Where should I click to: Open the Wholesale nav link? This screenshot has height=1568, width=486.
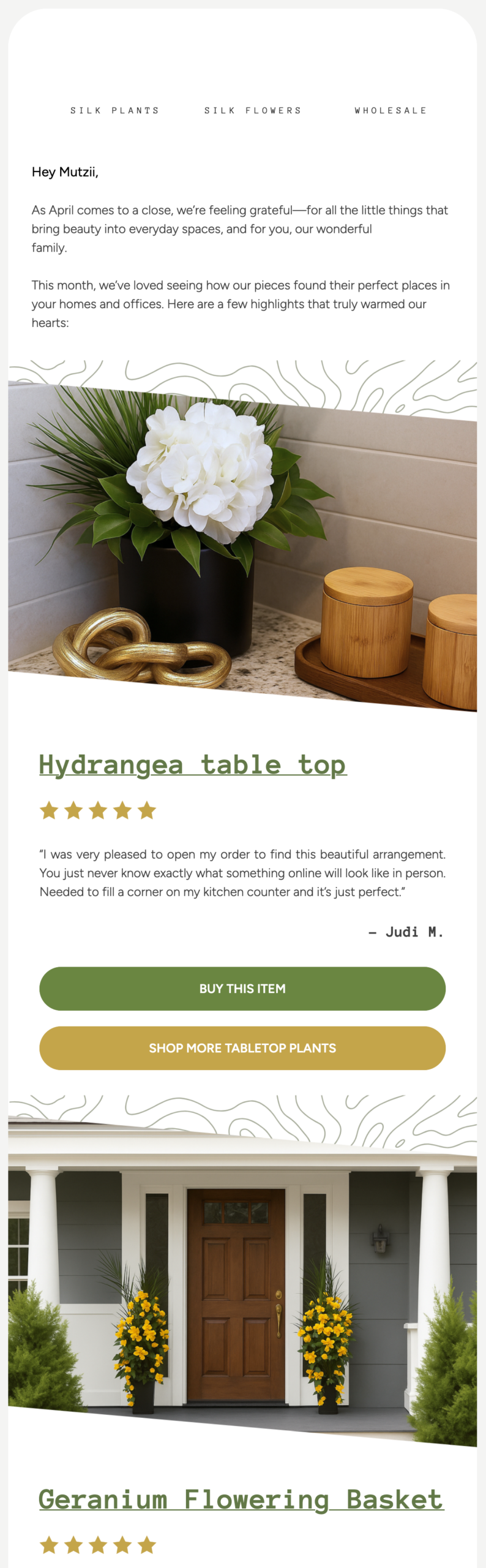(x=391, y=110)
